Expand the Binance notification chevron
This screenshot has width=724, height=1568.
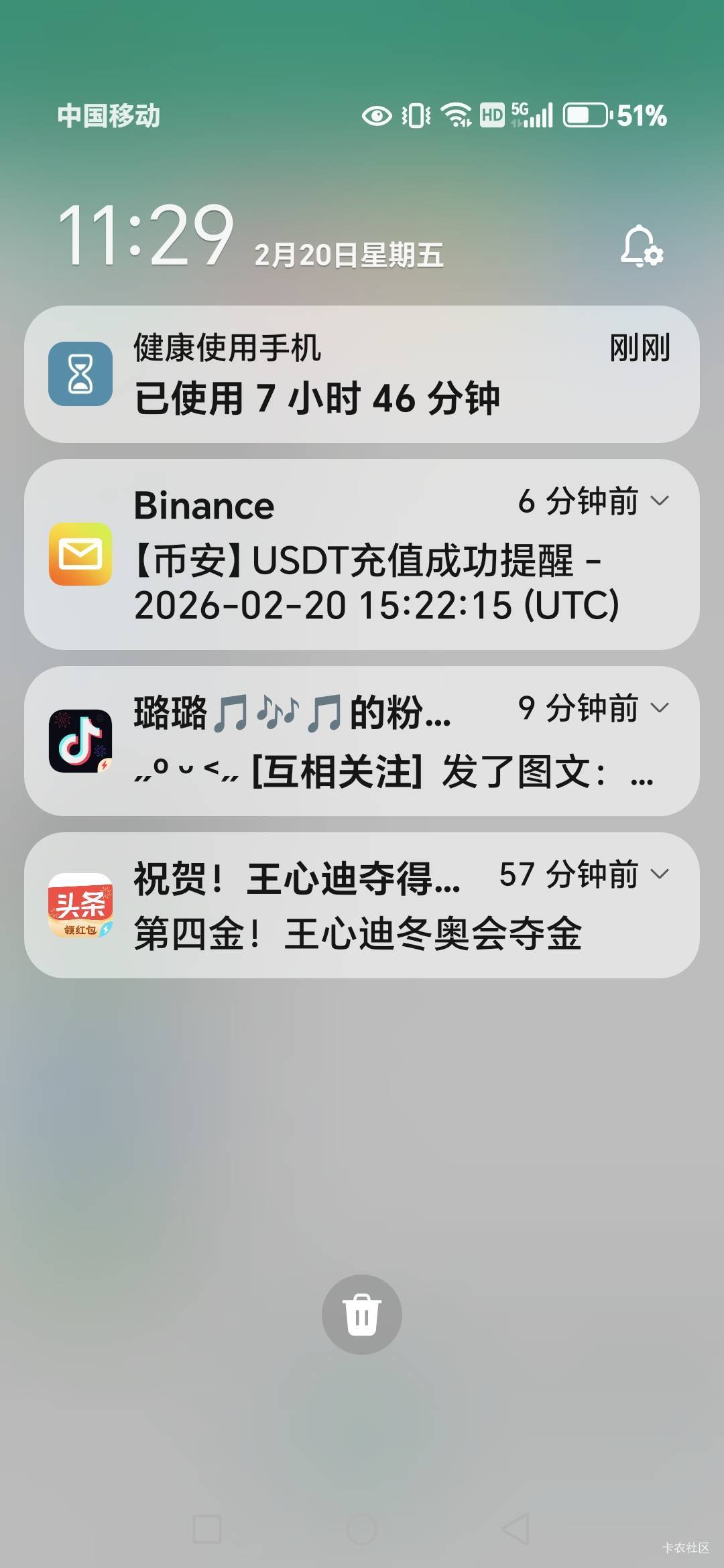click(660, 501)
